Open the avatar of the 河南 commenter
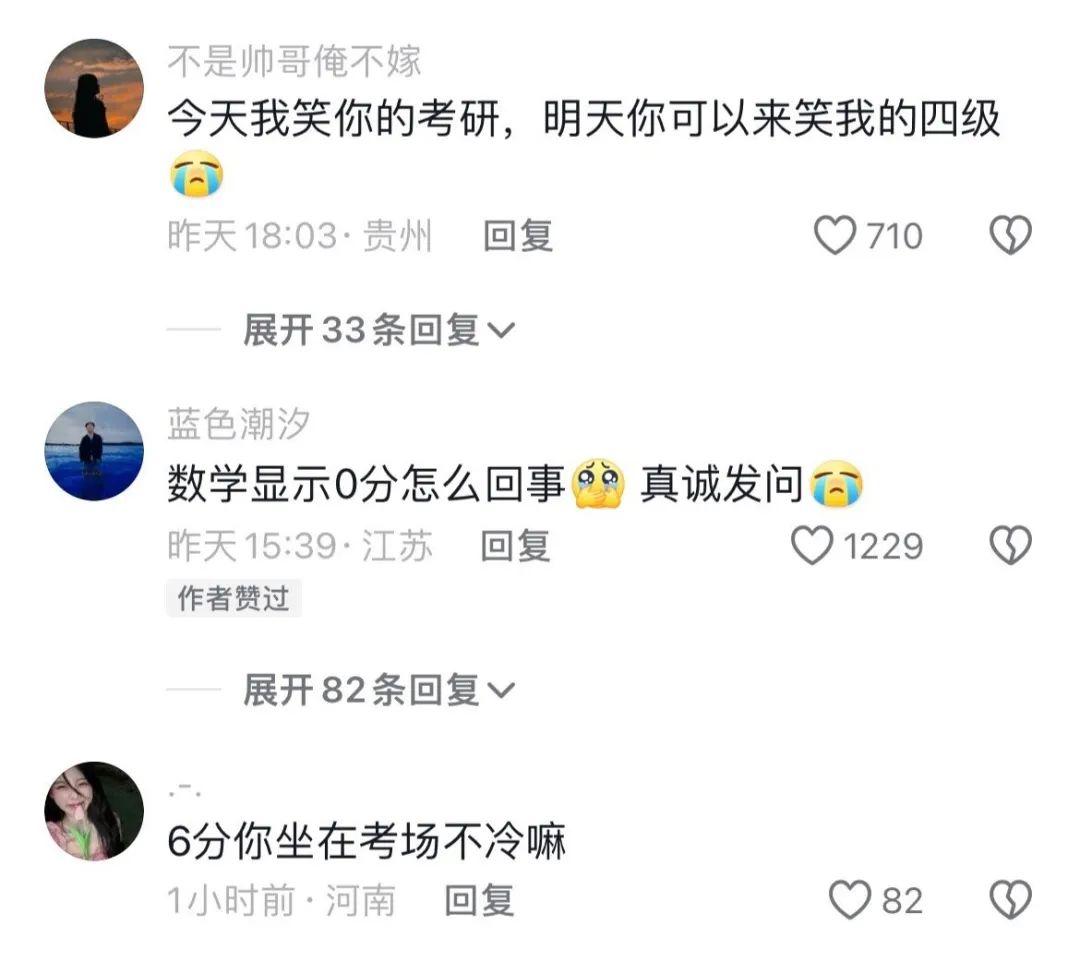This screenshot has width=1080, height=962. 94,810
